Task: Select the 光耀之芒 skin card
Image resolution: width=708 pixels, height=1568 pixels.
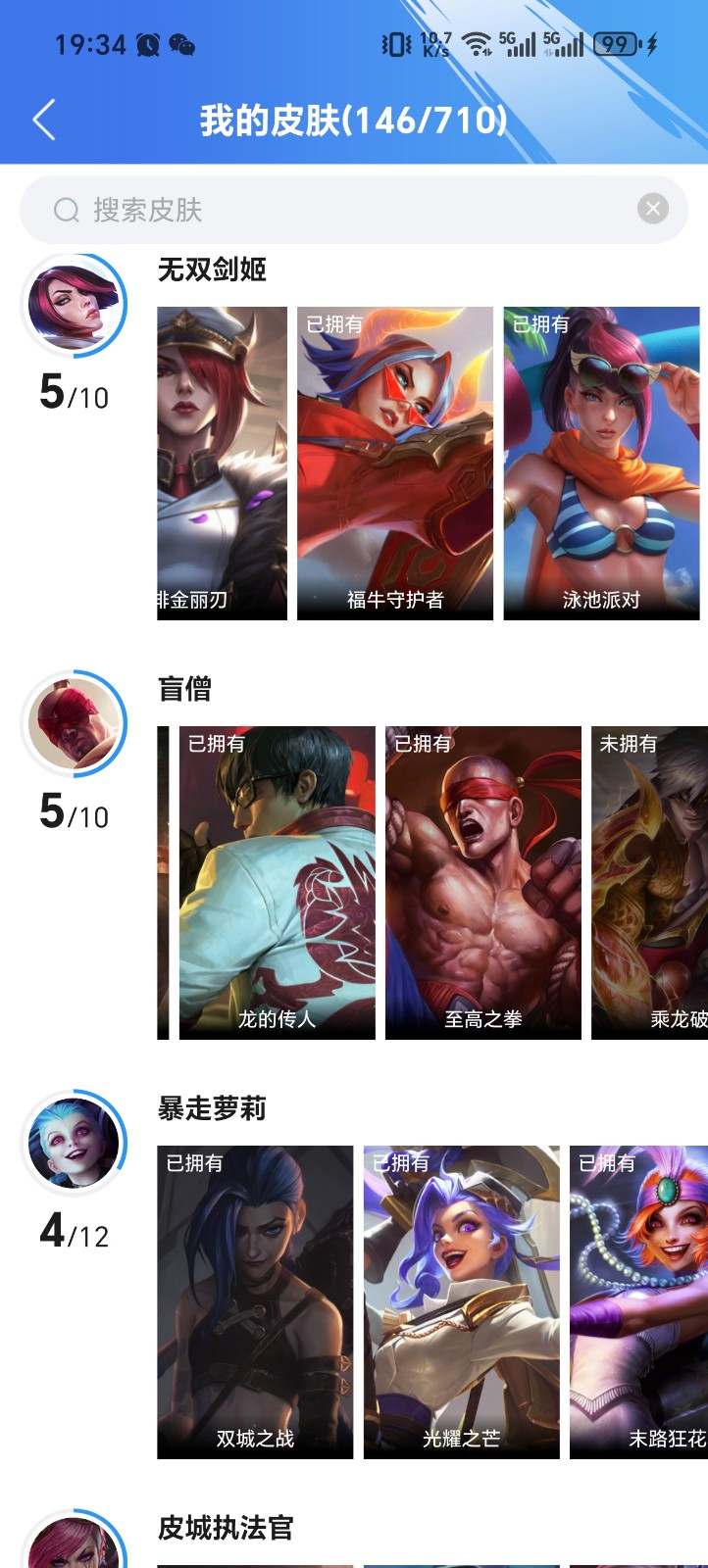Action: (461, 1301)
